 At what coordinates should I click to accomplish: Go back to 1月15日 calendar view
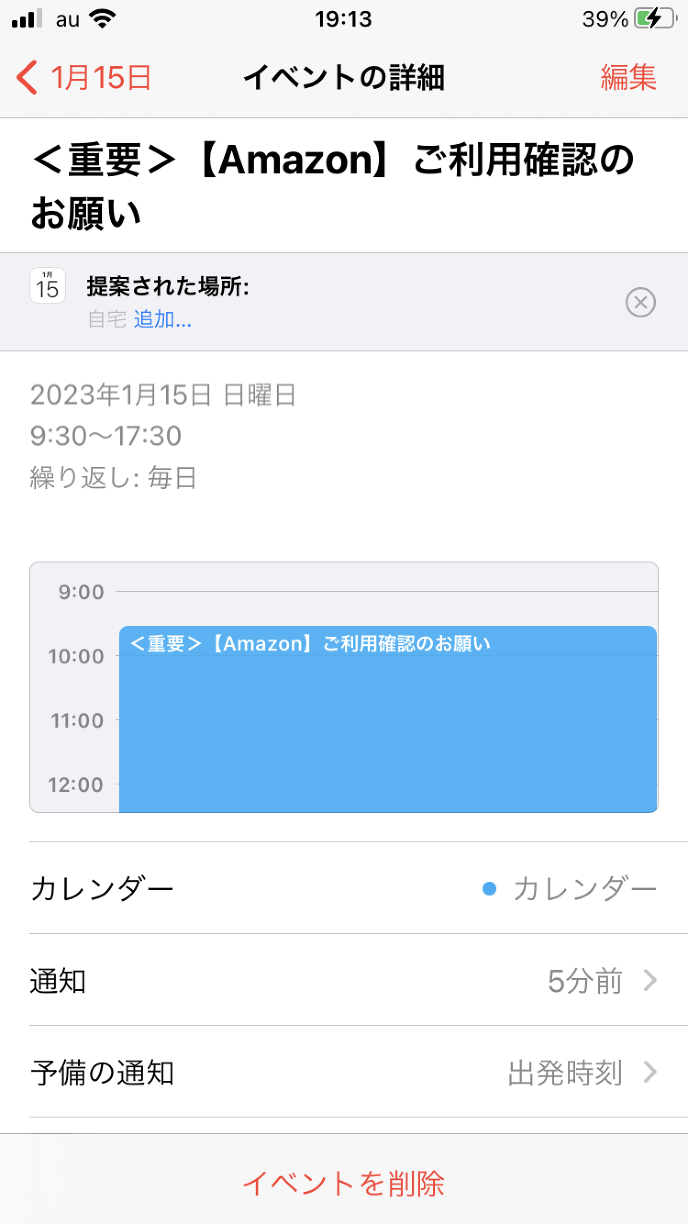86,77
